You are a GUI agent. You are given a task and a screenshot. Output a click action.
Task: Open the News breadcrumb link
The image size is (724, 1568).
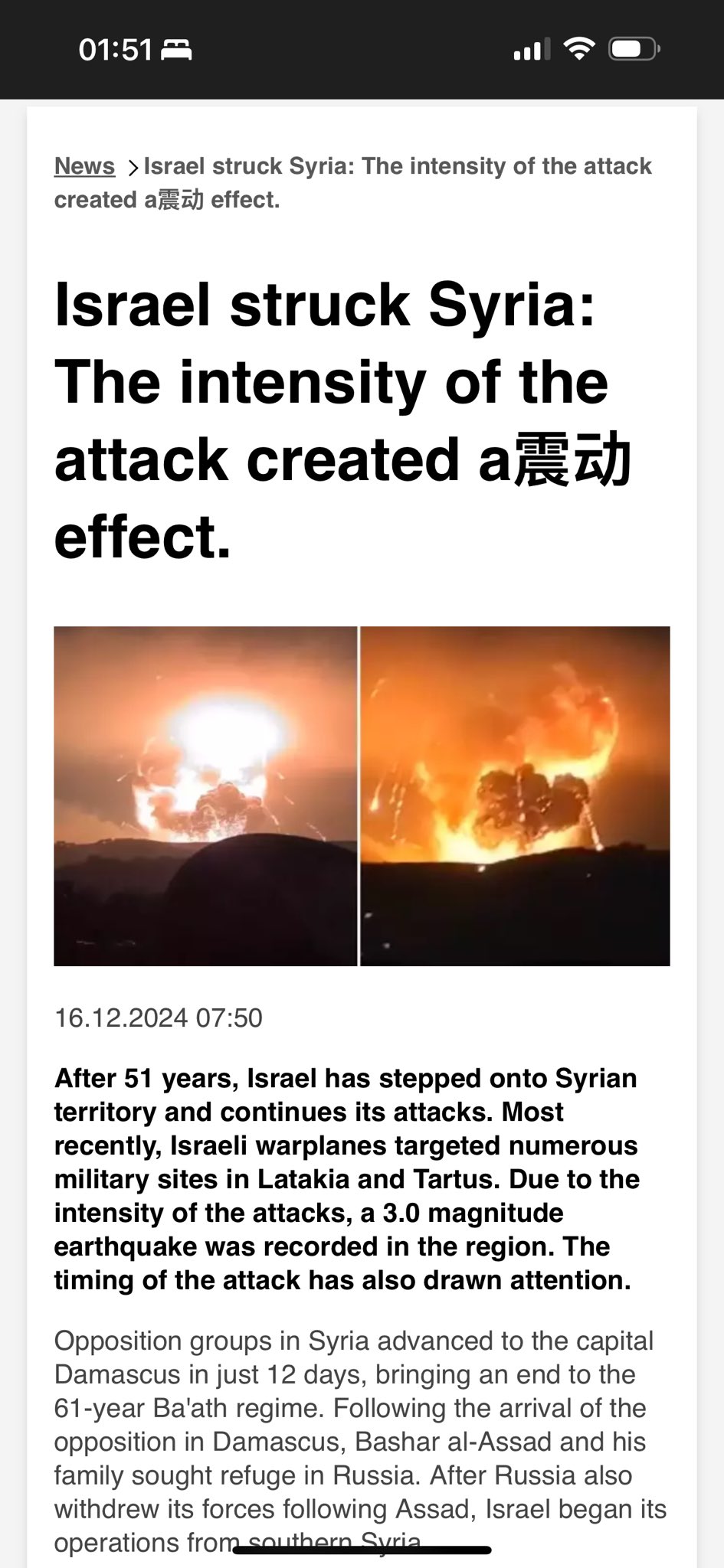point(84,166)
